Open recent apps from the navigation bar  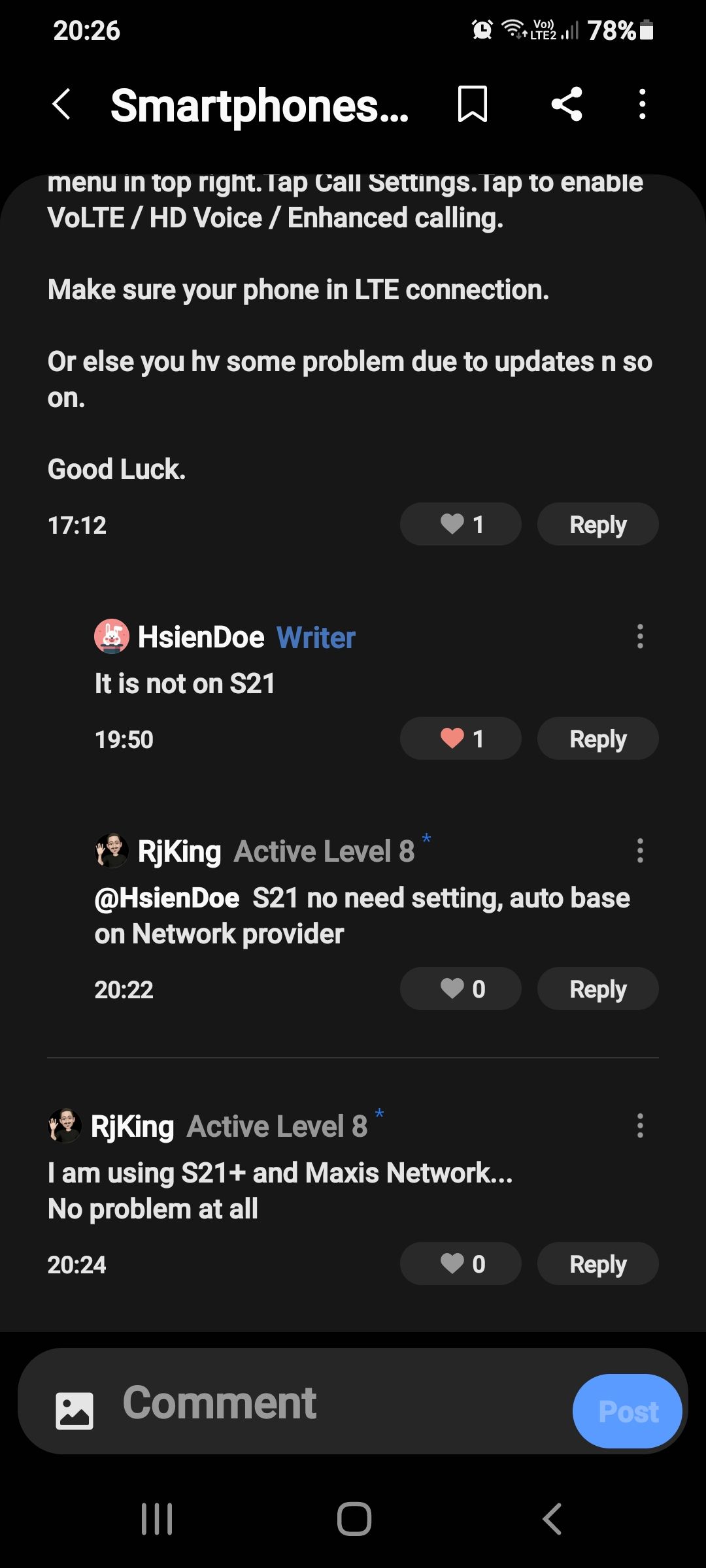pyautogui.click(x=157, y=1518)
